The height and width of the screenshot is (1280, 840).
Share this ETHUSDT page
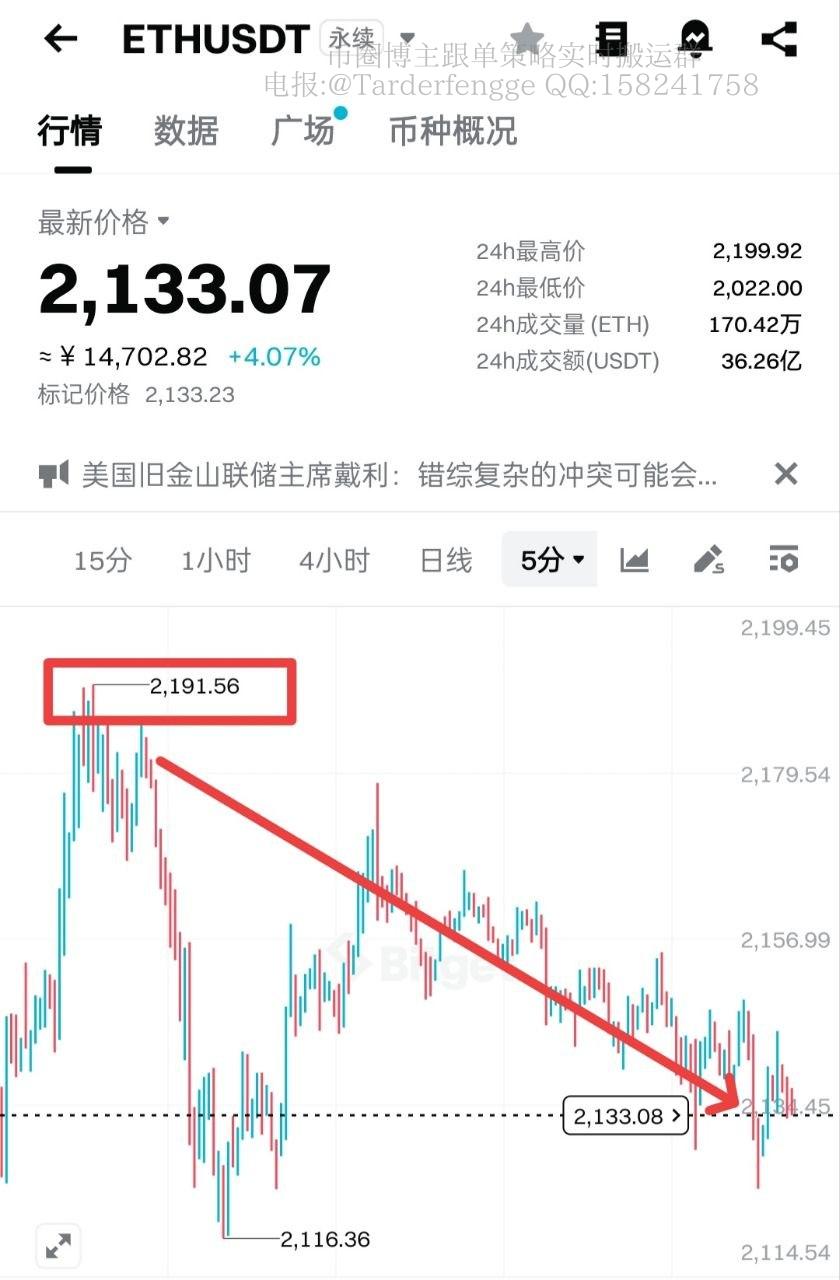(778, 39)
